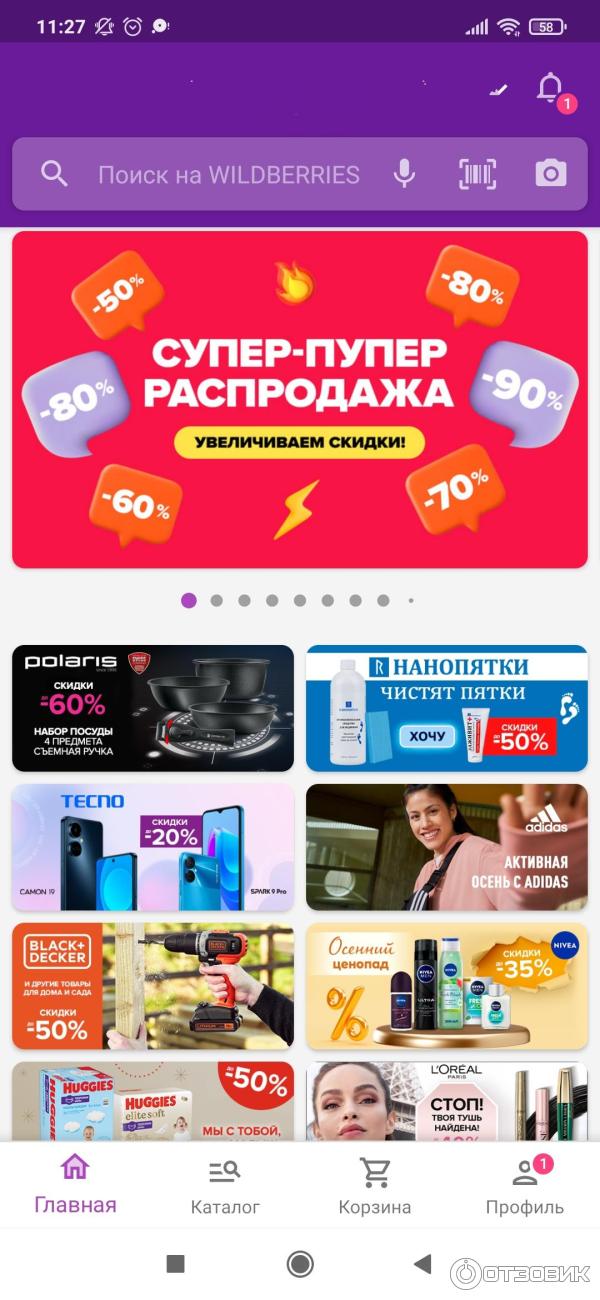Open the notifications bell

point(551,89)
